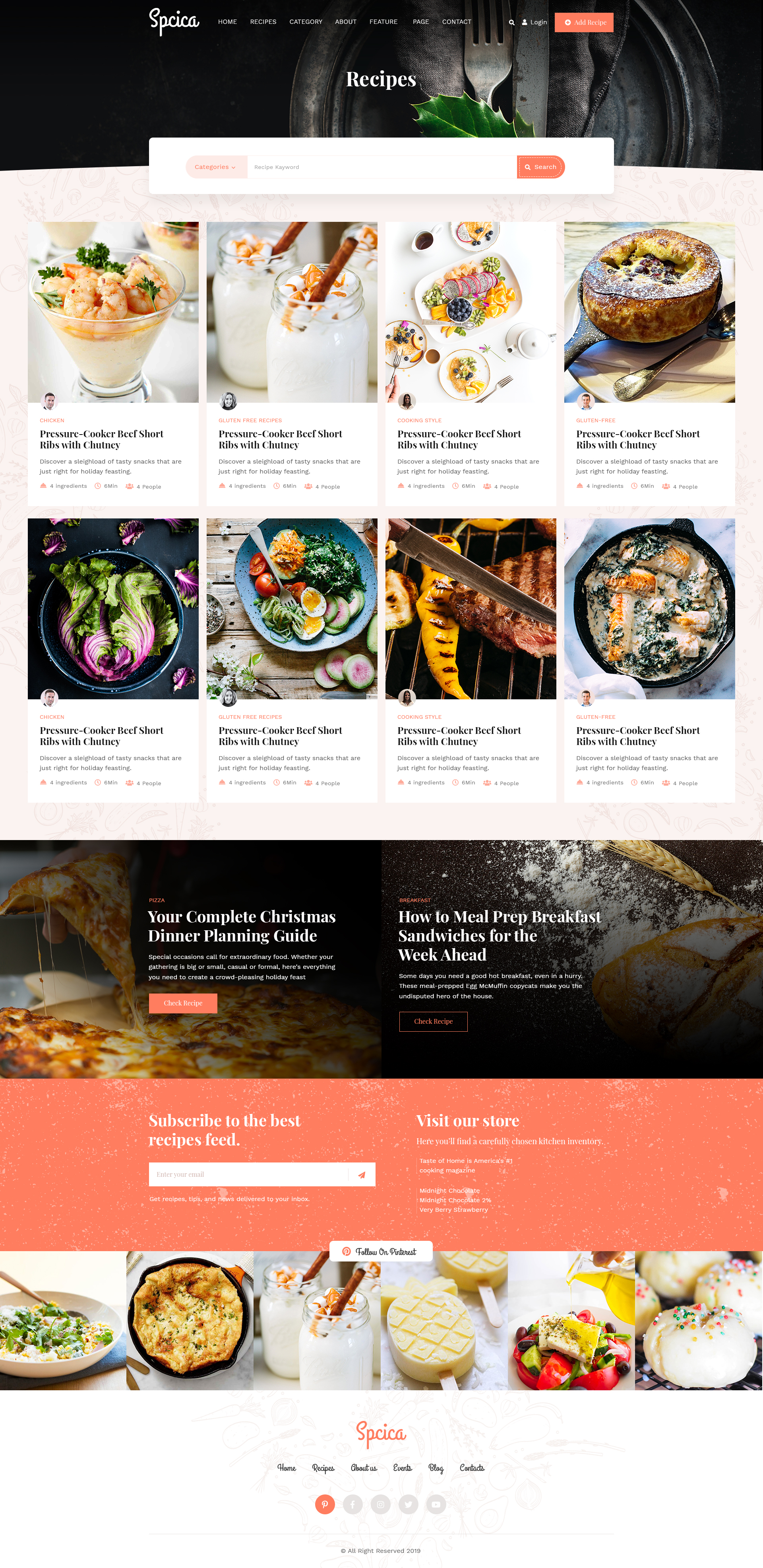Viewport: 763px width, 1568px height.
Task: Open the Pinterest icon in the footer
Action: pos(325,1504)
